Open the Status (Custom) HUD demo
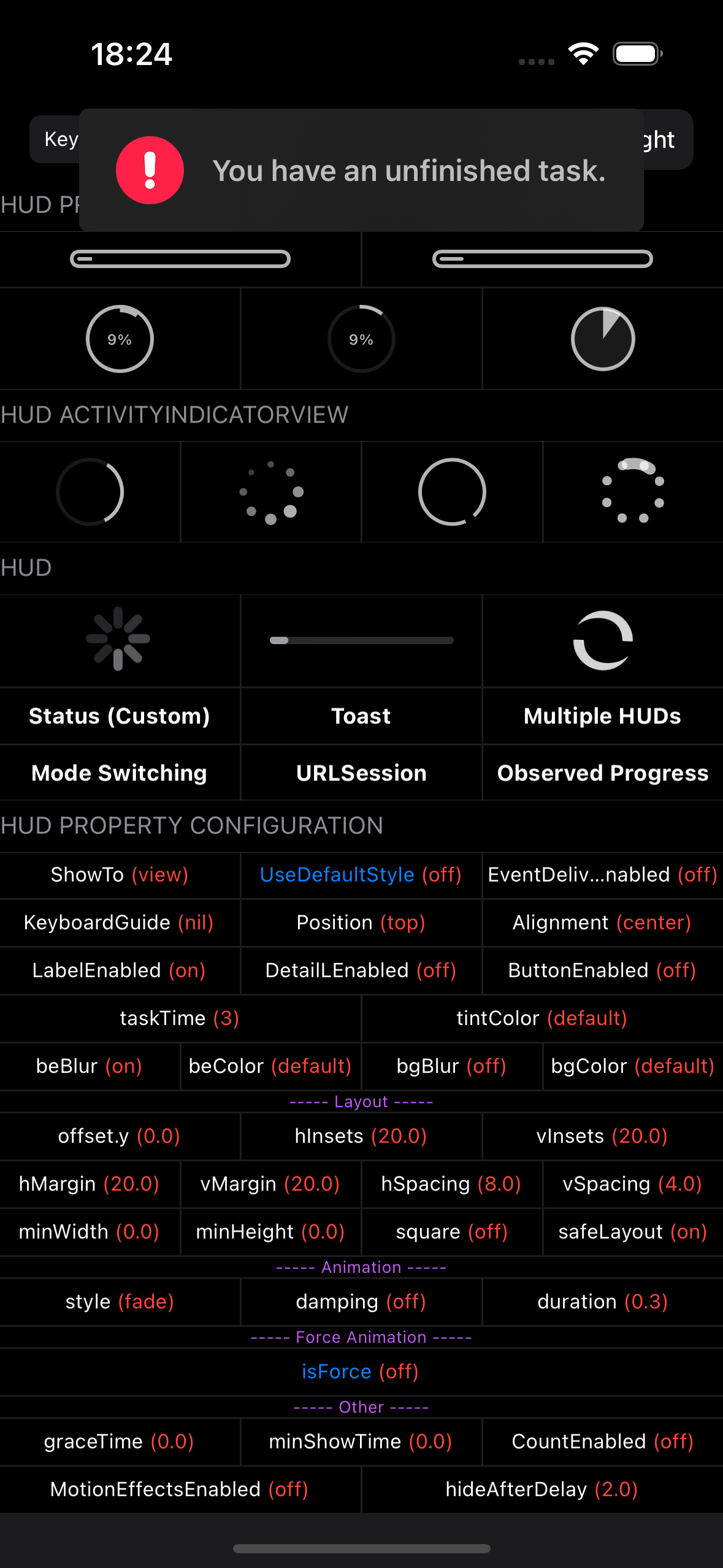 (x=120, y=716)
